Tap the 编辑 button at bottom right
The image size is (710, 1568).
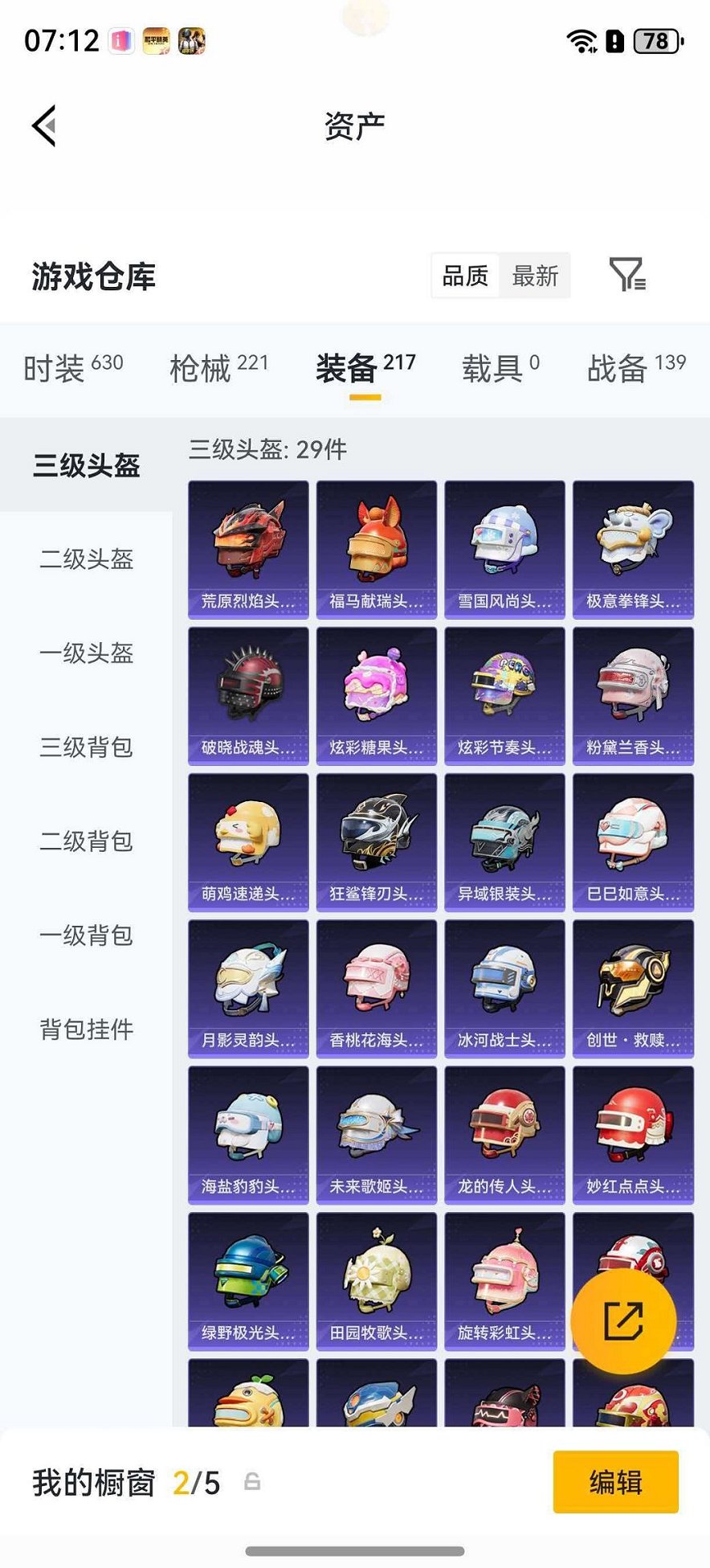point(615,1482)
